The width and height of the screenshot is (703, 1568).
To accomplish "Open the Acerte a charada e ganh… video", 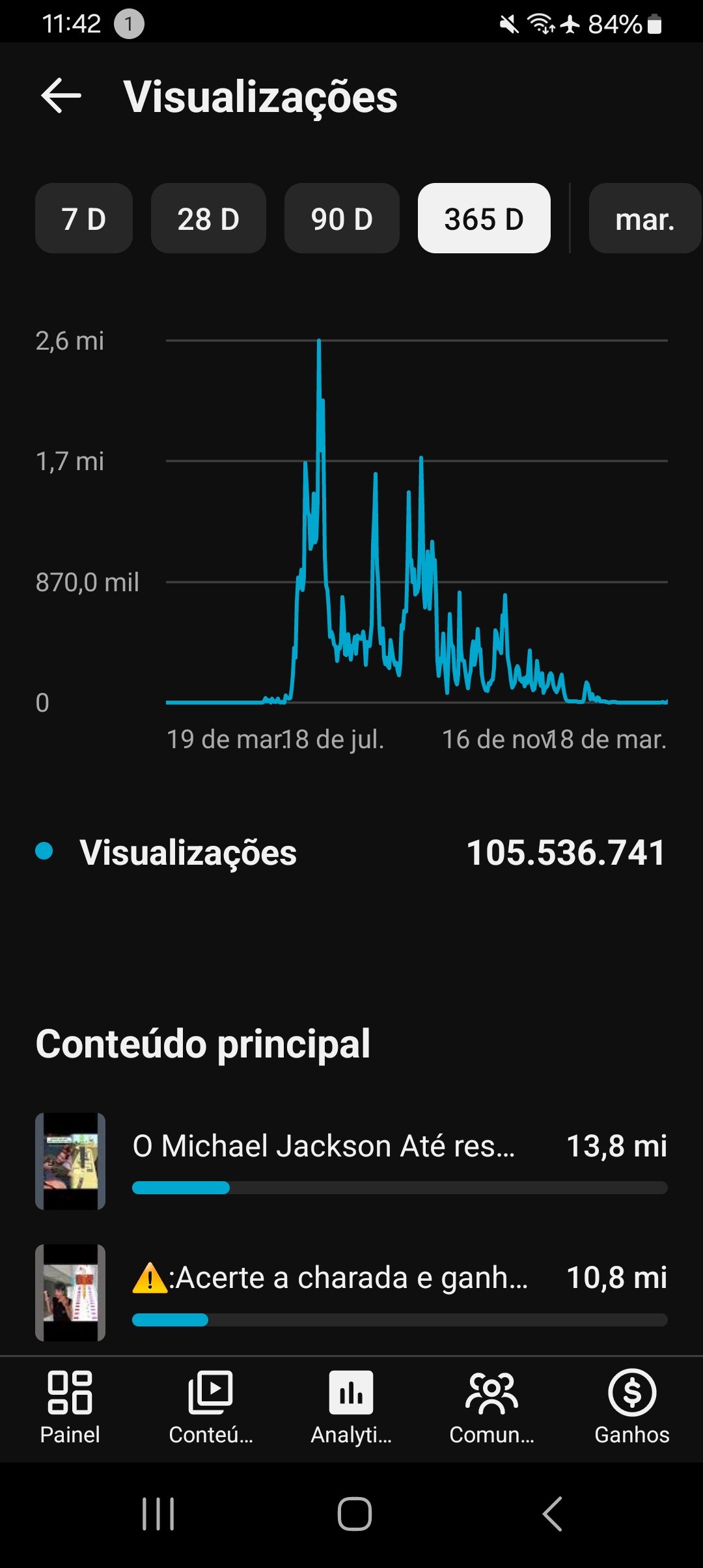I will [x=330, y=1278].
